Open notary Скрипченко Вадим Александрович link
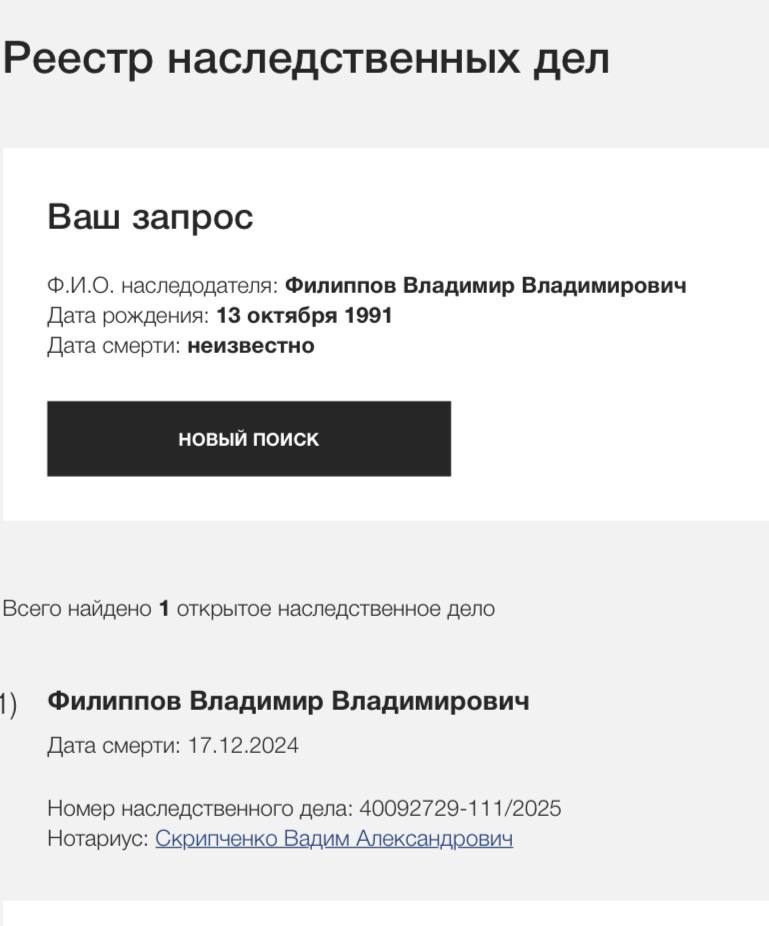The height and width of the screenshot is (926, 769). [x=333, y=839]
